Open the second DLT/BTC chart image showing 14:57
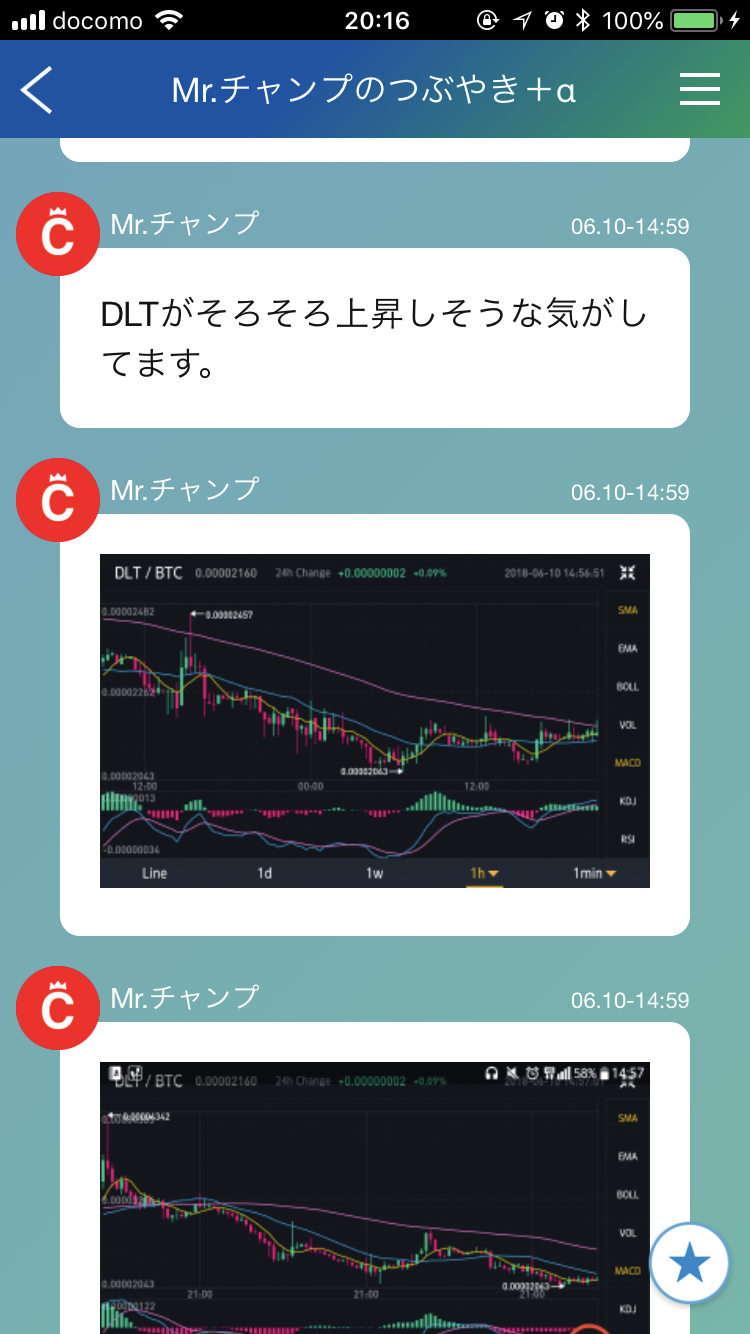The image size is (750, 1334). (375, 1198)
